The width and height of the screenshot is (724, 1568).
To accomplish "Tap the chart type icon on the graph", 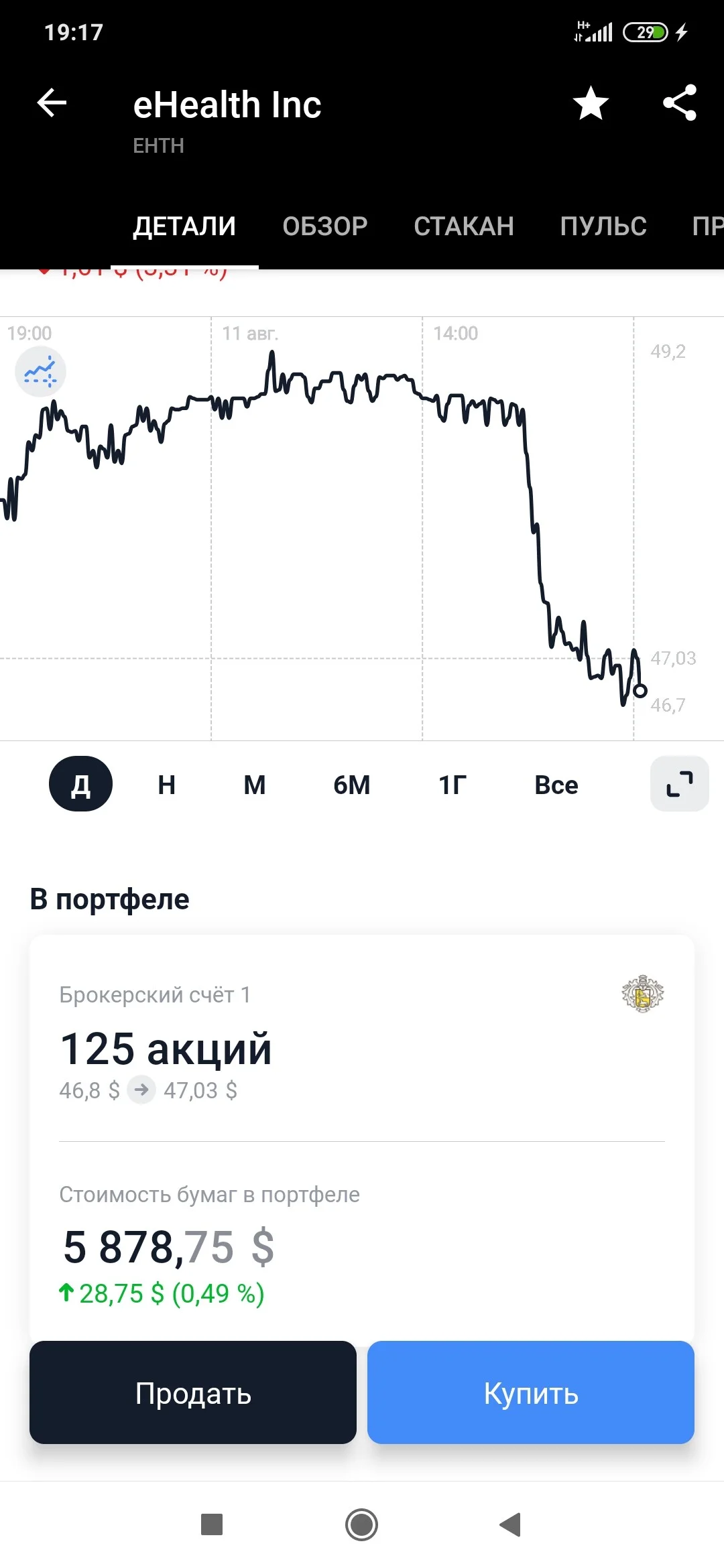I will [40, 372].
